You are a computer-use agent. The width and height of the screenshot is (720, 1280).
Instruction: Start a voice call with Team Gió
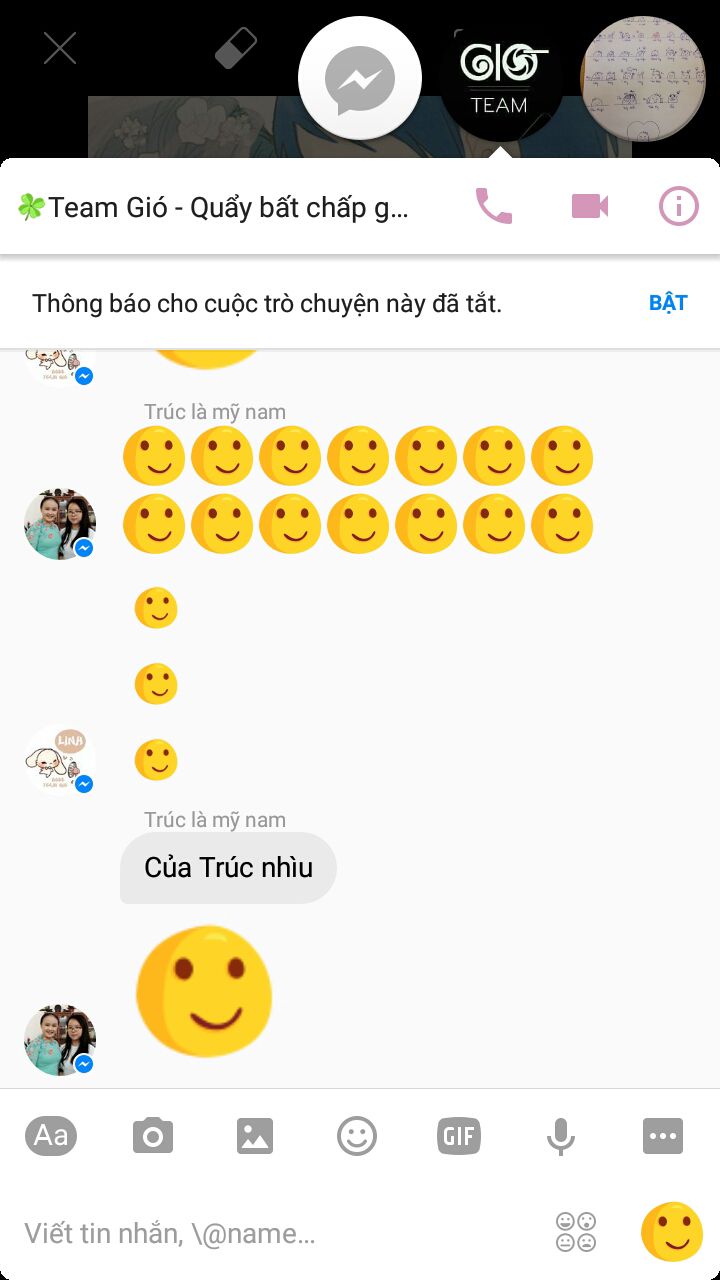(x=493, y=207)
